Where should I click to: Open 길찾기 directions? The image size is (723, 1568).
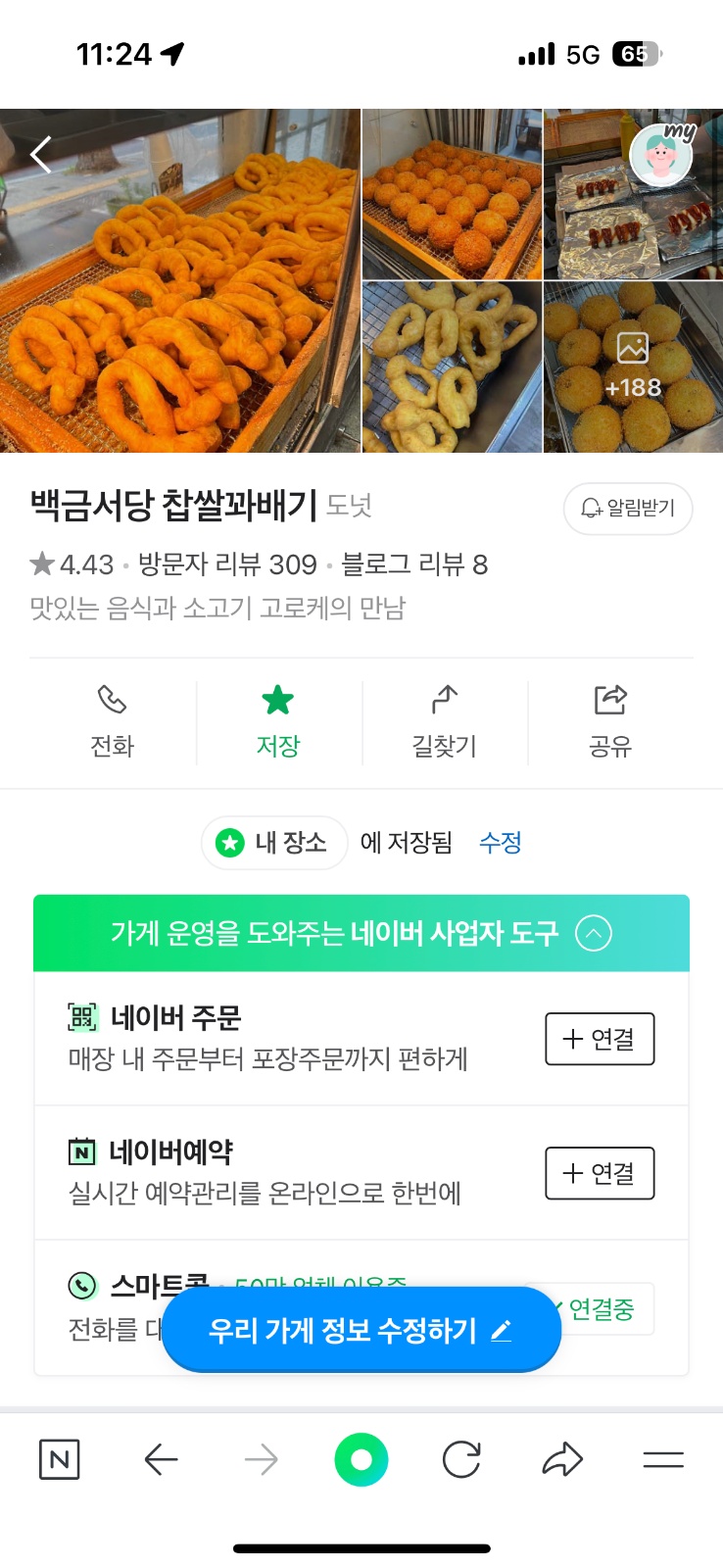click(445, 722)
